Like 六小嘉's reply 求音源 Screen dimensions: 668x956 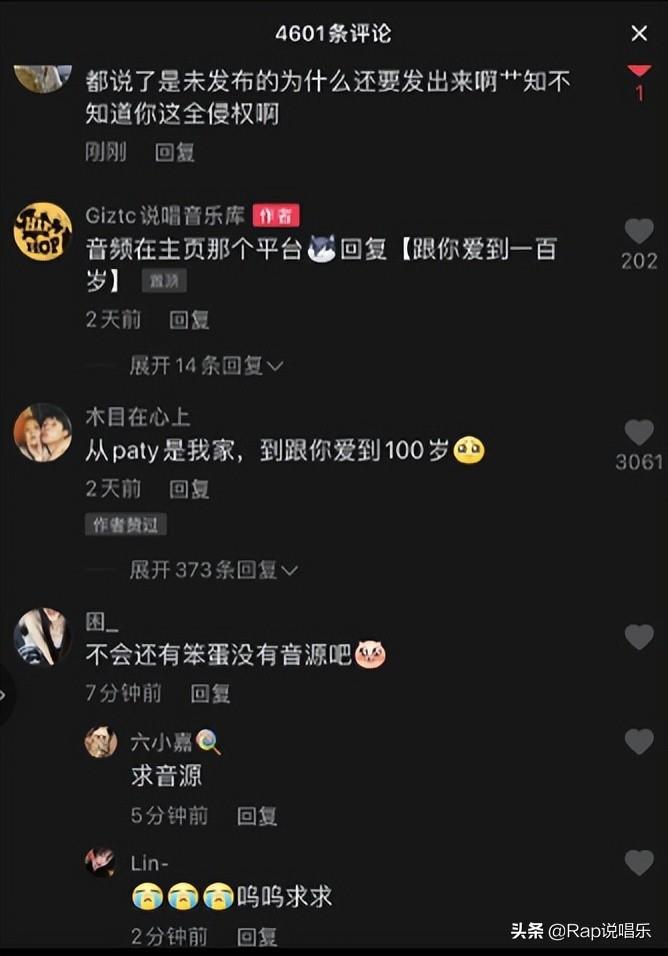639,742
